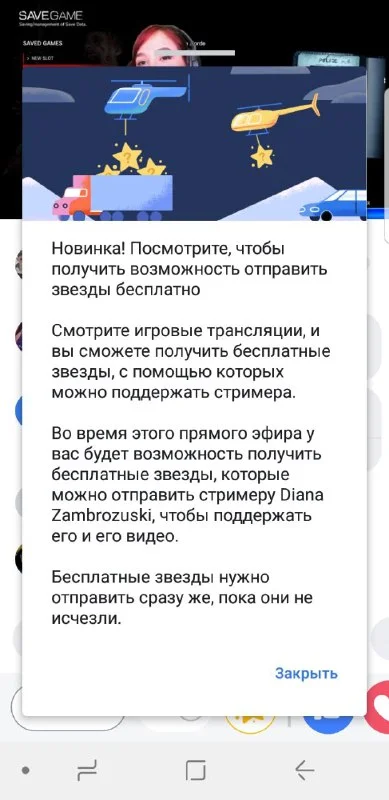Close the free stars dialog via Закрыть
This screenshot has width=389, height=800.
click(x=306, y=673)
